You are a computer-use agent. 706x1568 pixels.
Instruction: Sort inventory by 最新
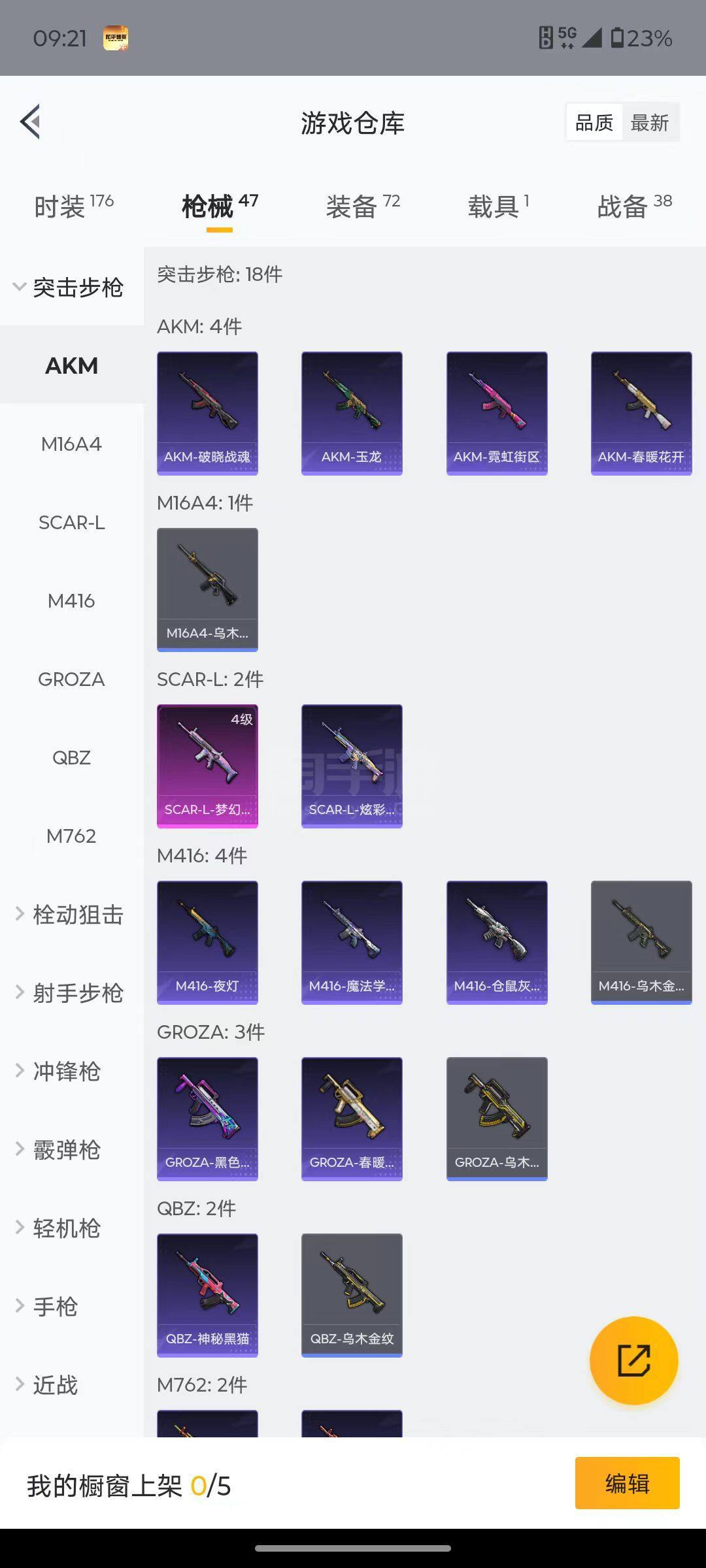[x=649, y=122]
